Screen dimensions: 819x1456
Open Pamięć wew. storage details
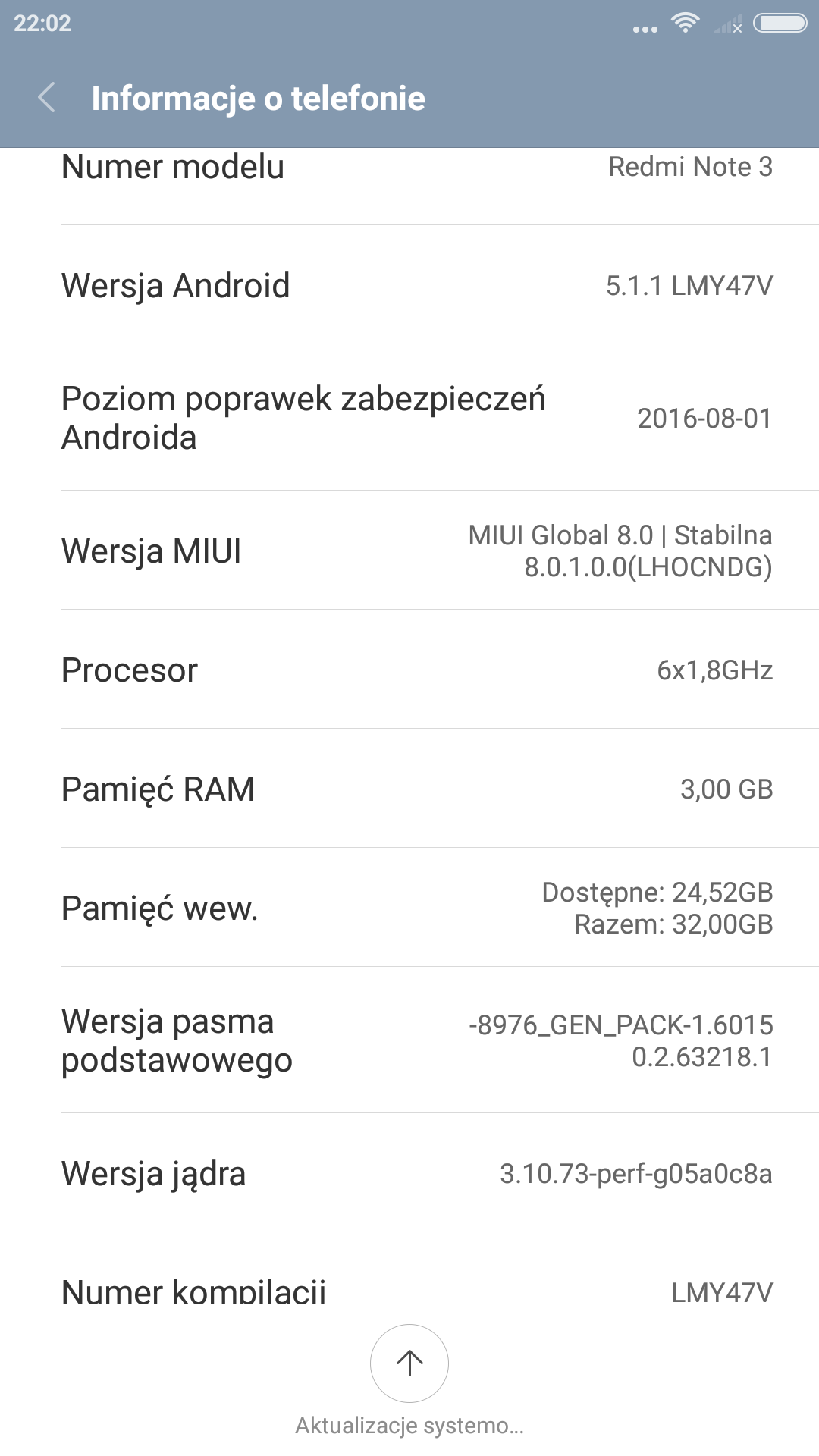tap(409, 908)
